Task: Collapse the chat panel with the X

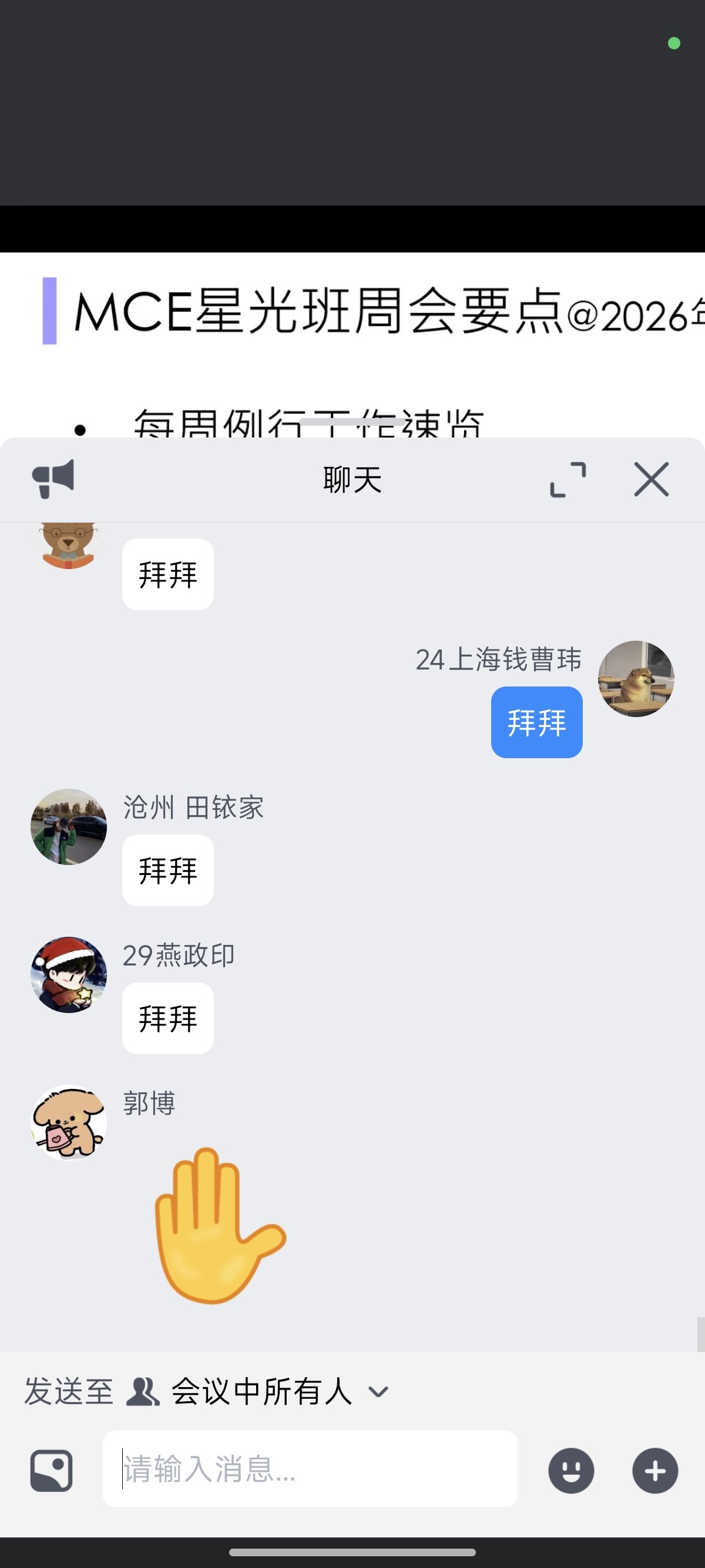Action: [x=652, y=479]
